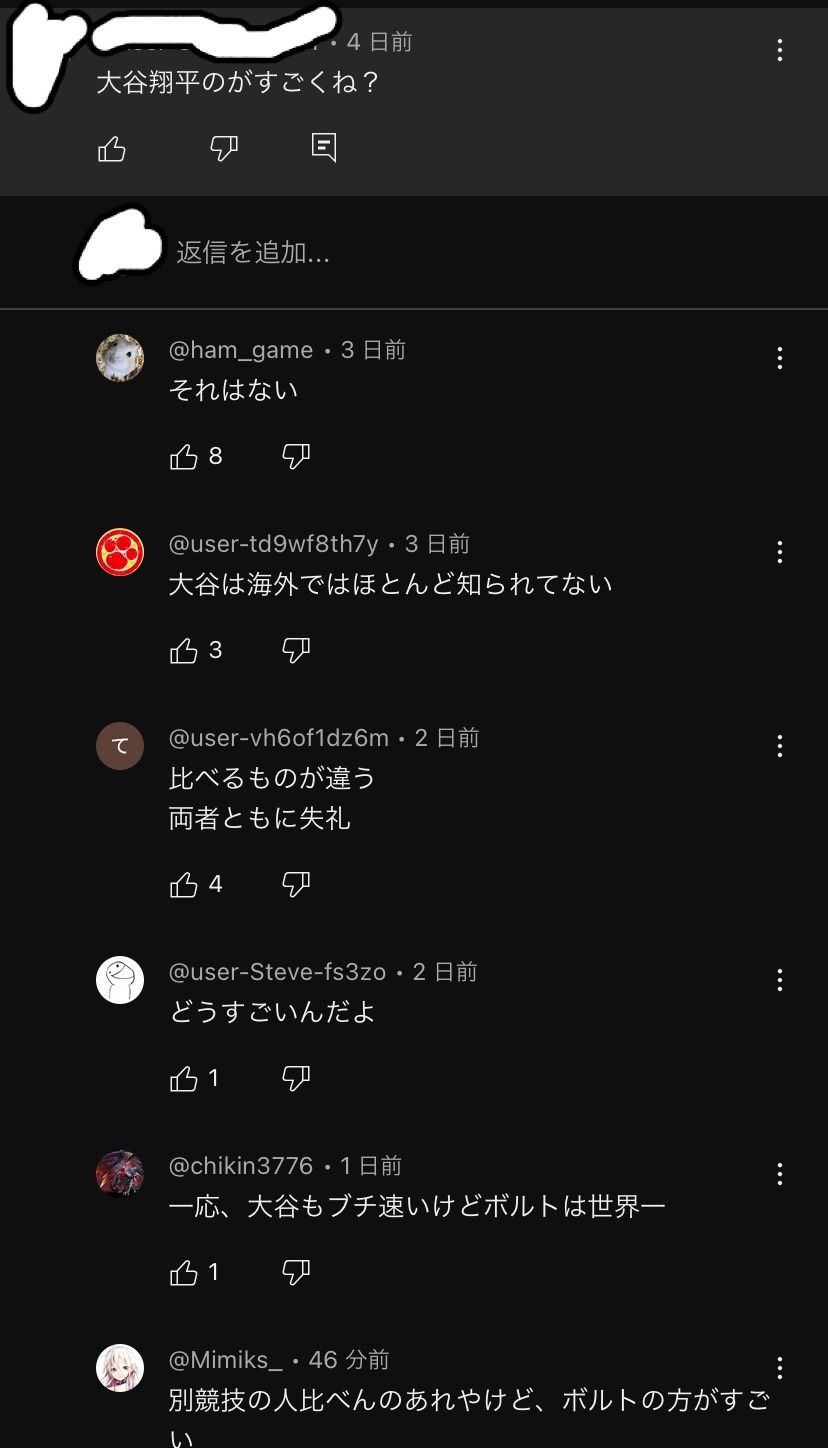Open @ham_game's channel from the hamster avatar
828x1448 pixels.
[120, 358]
